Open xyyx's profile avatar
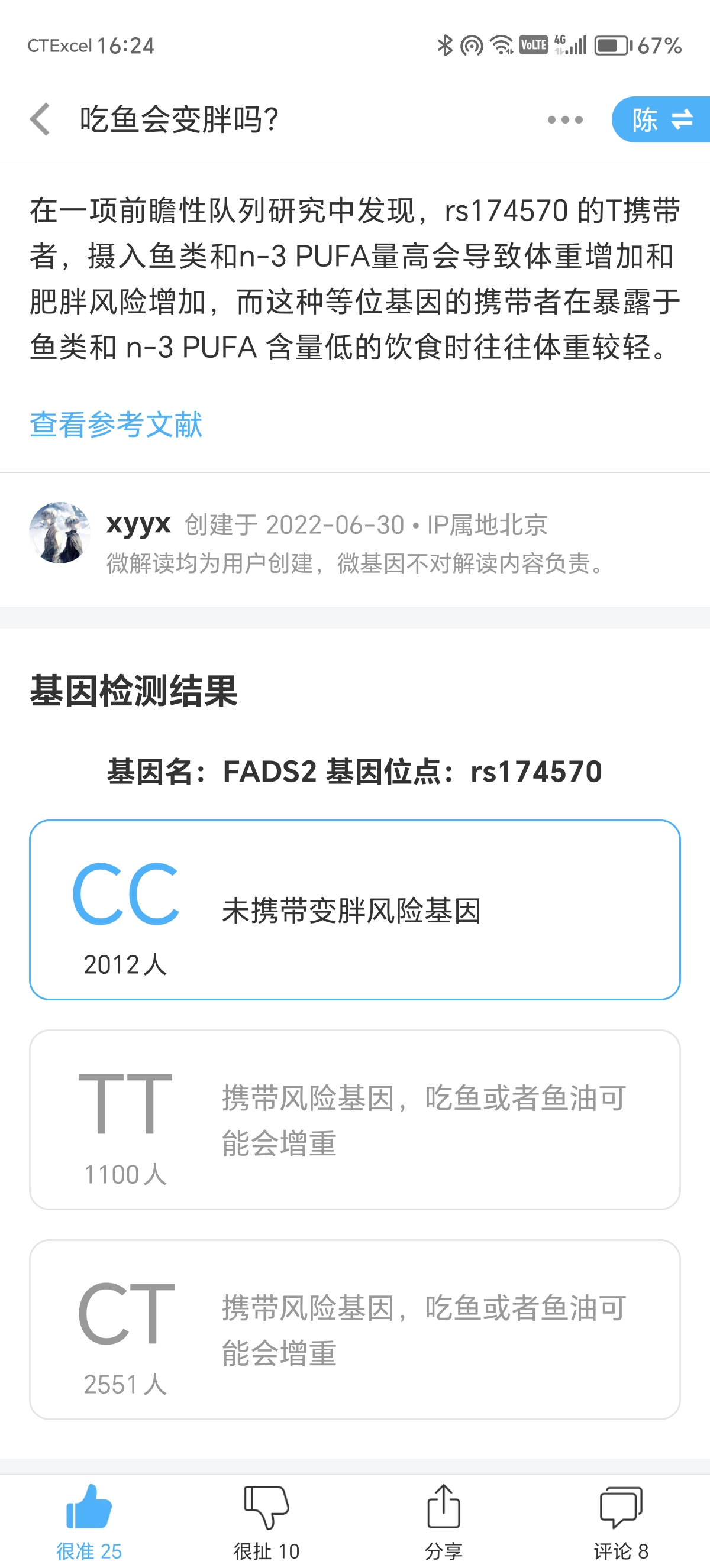 60,533
